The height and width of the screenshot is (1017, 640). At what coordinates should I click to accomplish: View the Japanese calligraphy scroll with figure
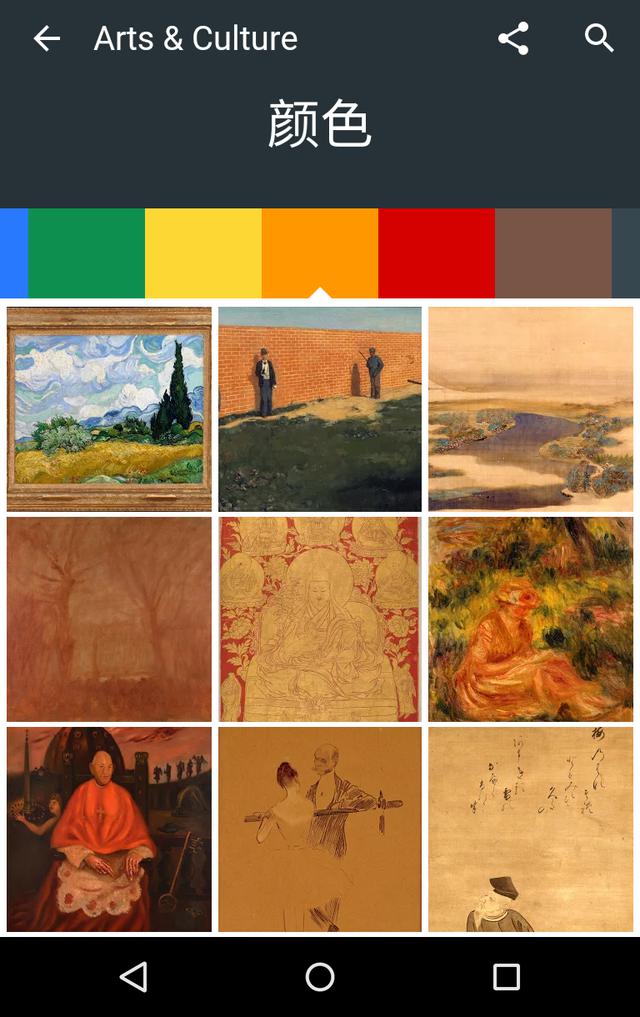coord(530,829)
